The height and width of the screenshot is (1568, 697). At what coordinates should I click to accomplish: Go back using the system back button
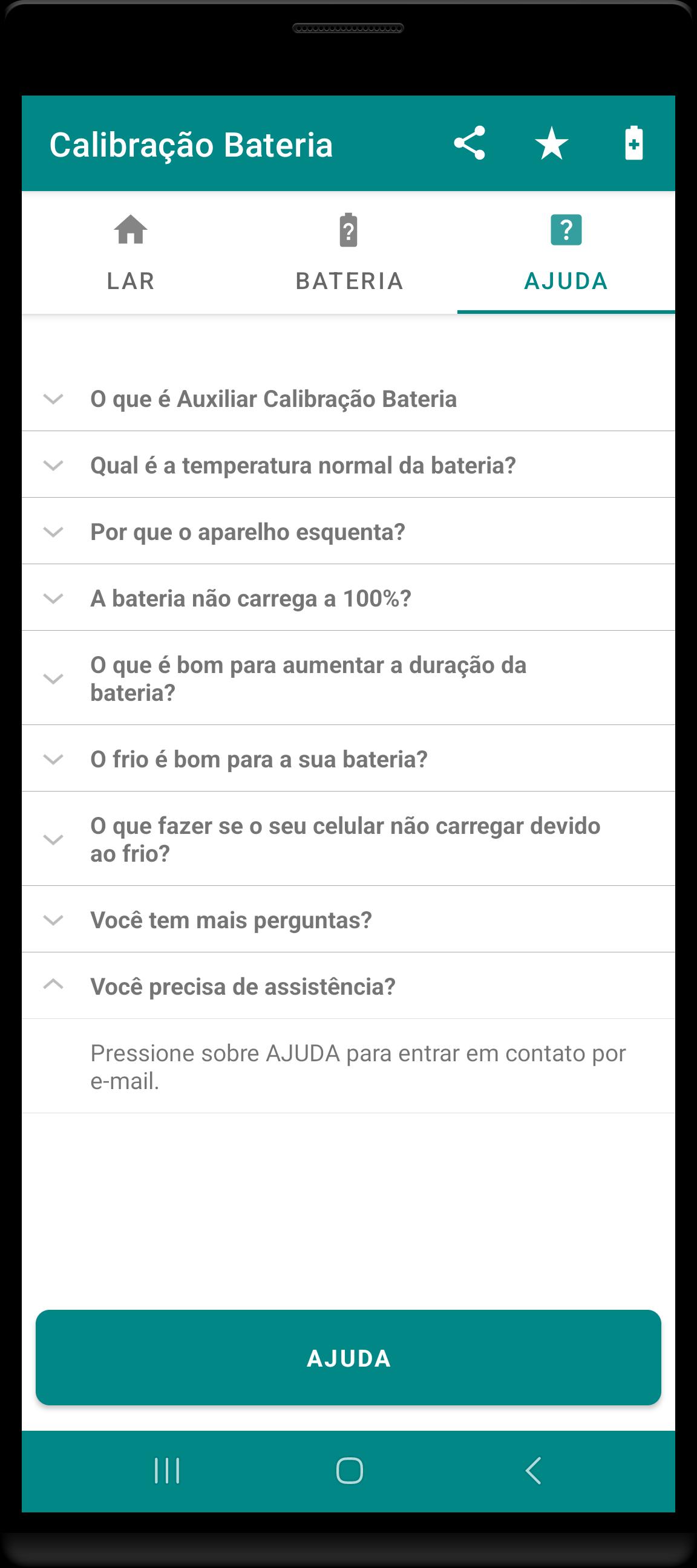(533, 1471)
